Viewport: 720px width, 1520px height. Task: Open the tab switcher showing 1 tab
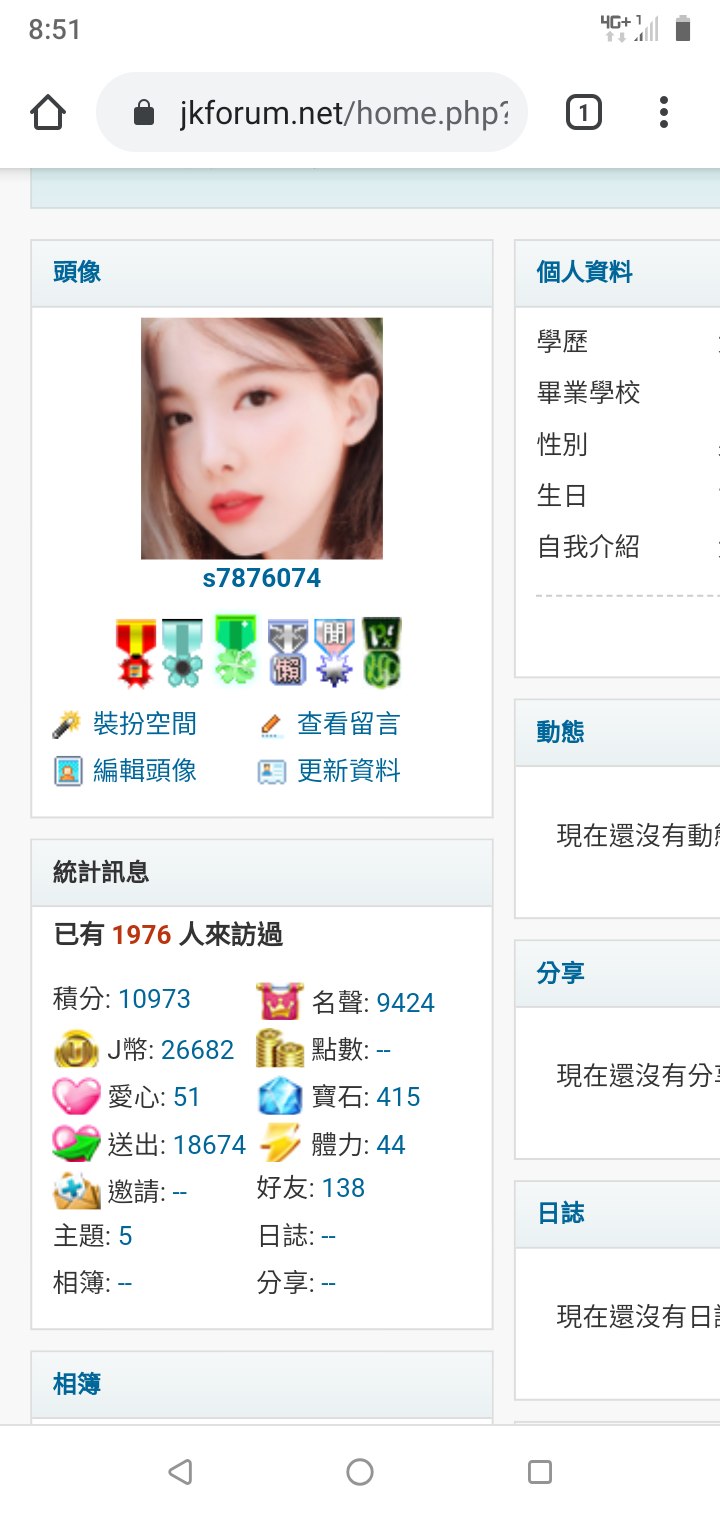(584, 113)
